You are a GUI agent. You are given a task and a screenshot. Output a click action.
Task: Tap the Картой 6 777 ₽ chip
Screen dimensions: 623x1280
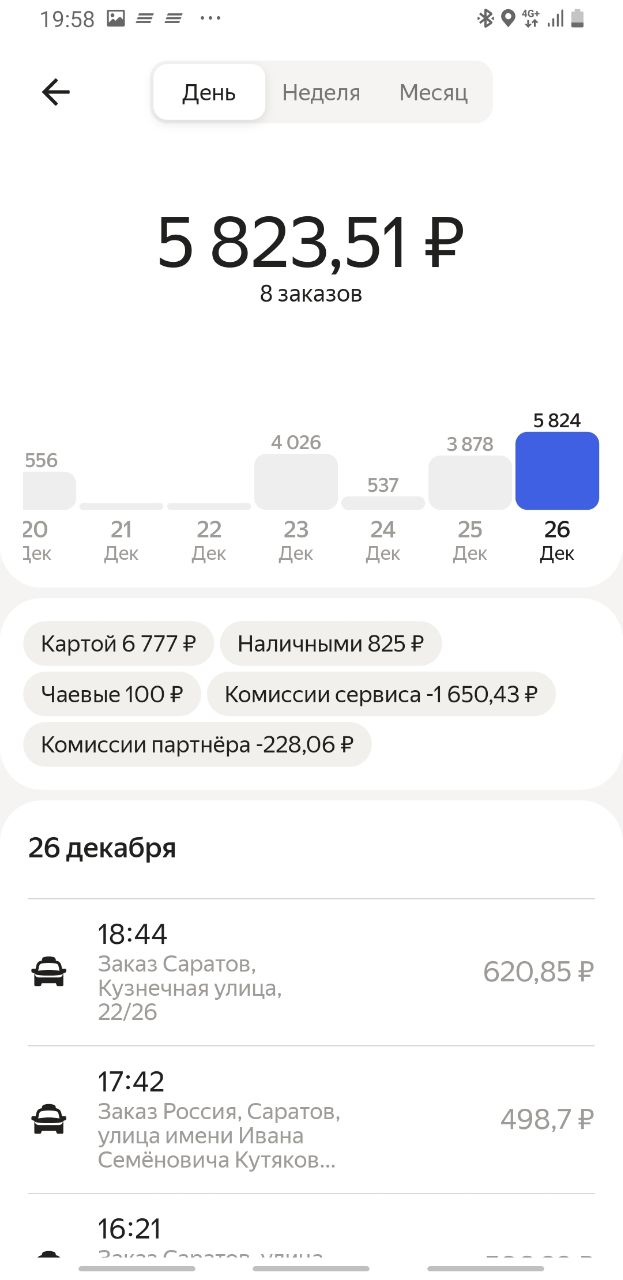click(x=118, y=644)
